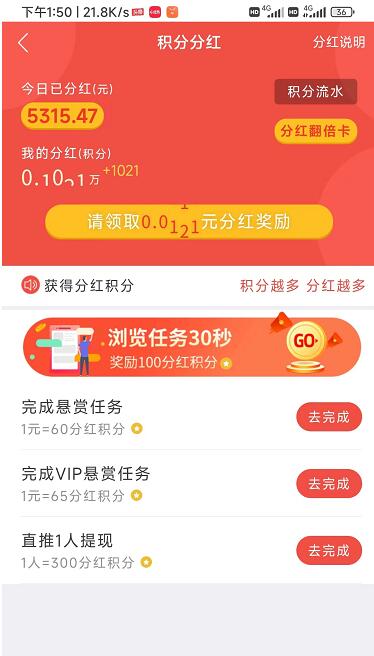Image resolution: width=374 pixels, height=656 pixels.
Task: Open the 积分流水 record
Action: (x=315, y=92)
